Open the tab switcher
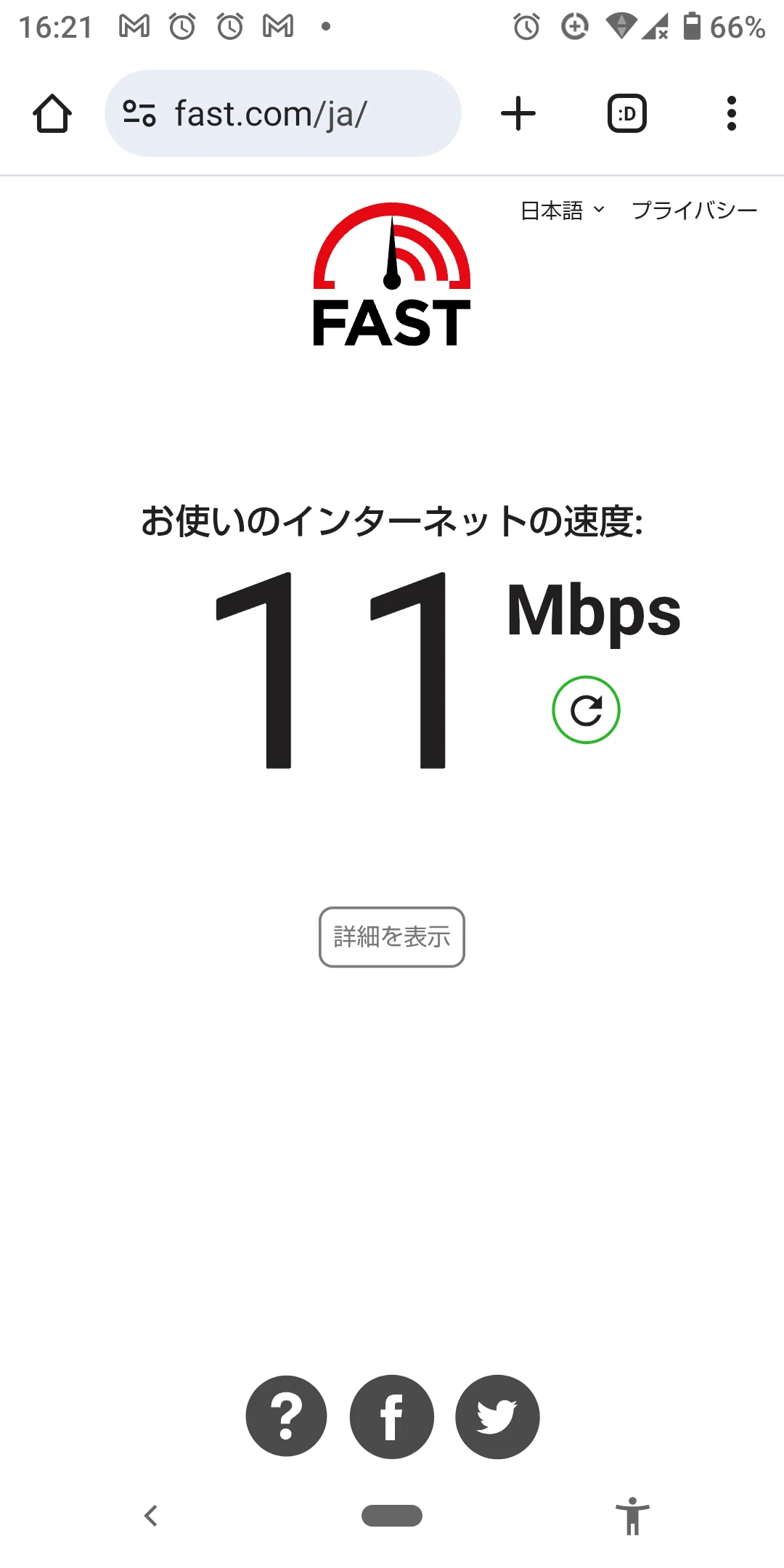Image resolution: width=784 pixels, height=1568 pixels. click(x=626, y=114)
